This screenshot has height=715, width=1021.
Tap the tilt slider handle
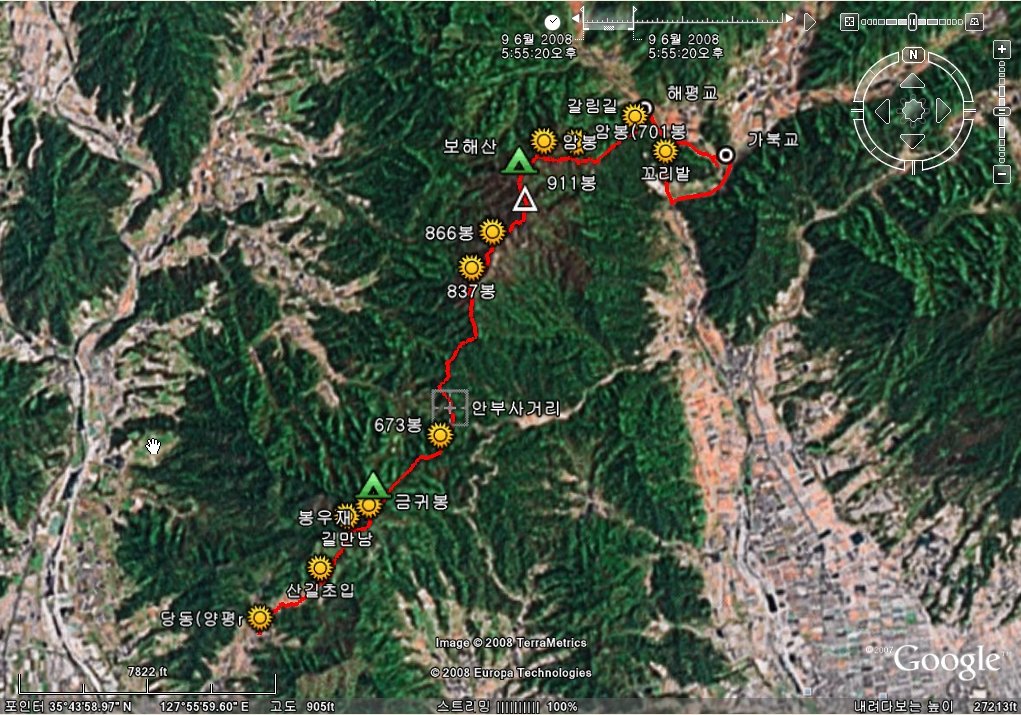911,20
